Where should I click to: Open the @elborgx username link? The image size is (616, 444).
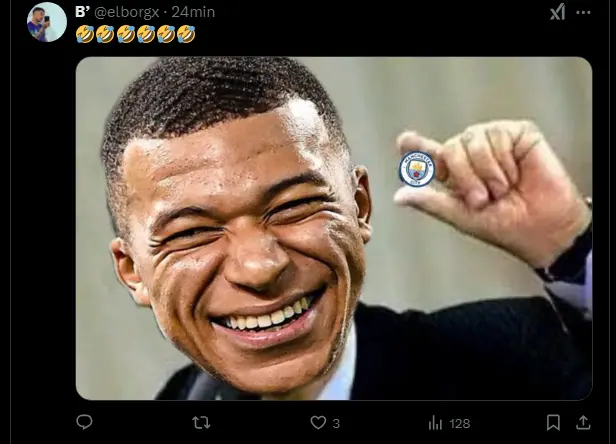(128, 12)
